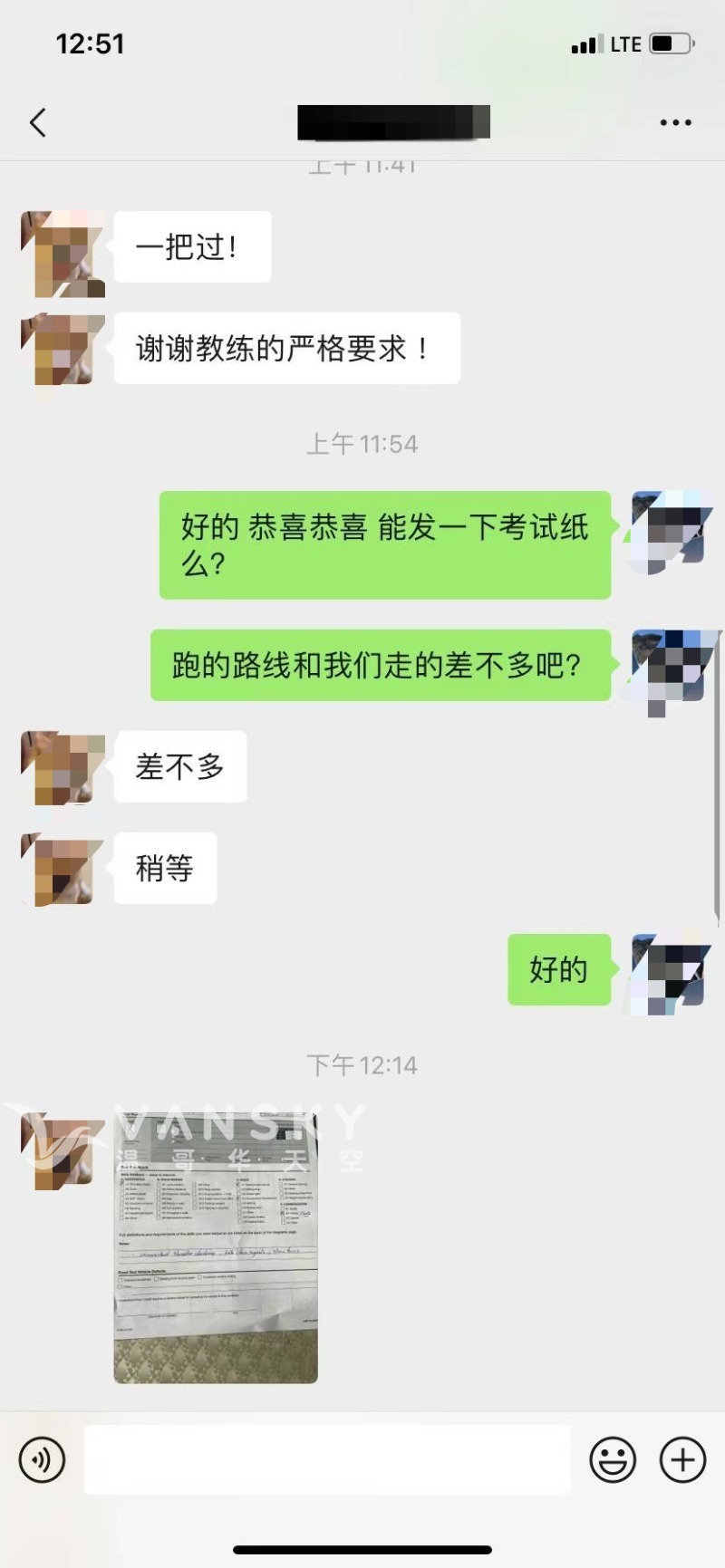The image size is (725, 1568).
Task: Select the message bubble saying '差不多'
Action: coord(179,767)
